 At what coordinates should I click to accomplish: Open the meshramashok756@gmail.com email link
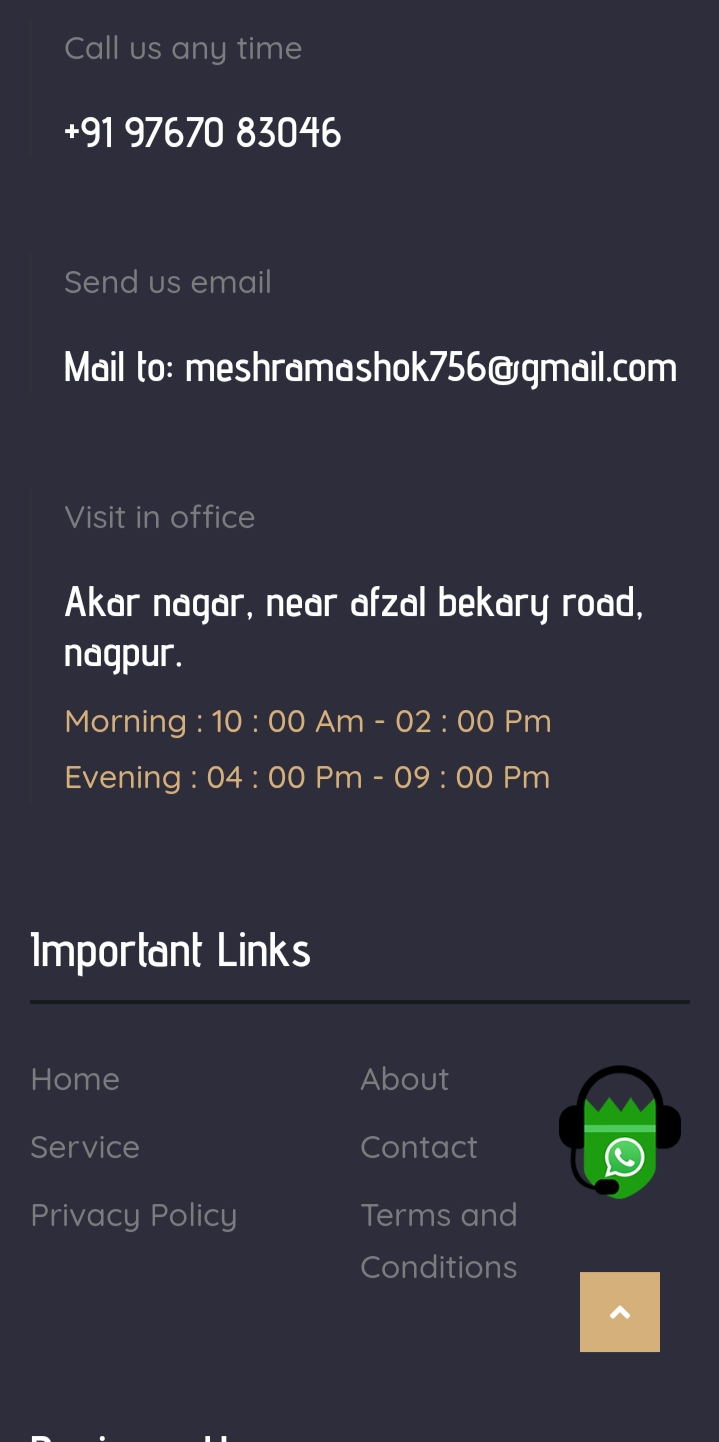coord(430,367)
